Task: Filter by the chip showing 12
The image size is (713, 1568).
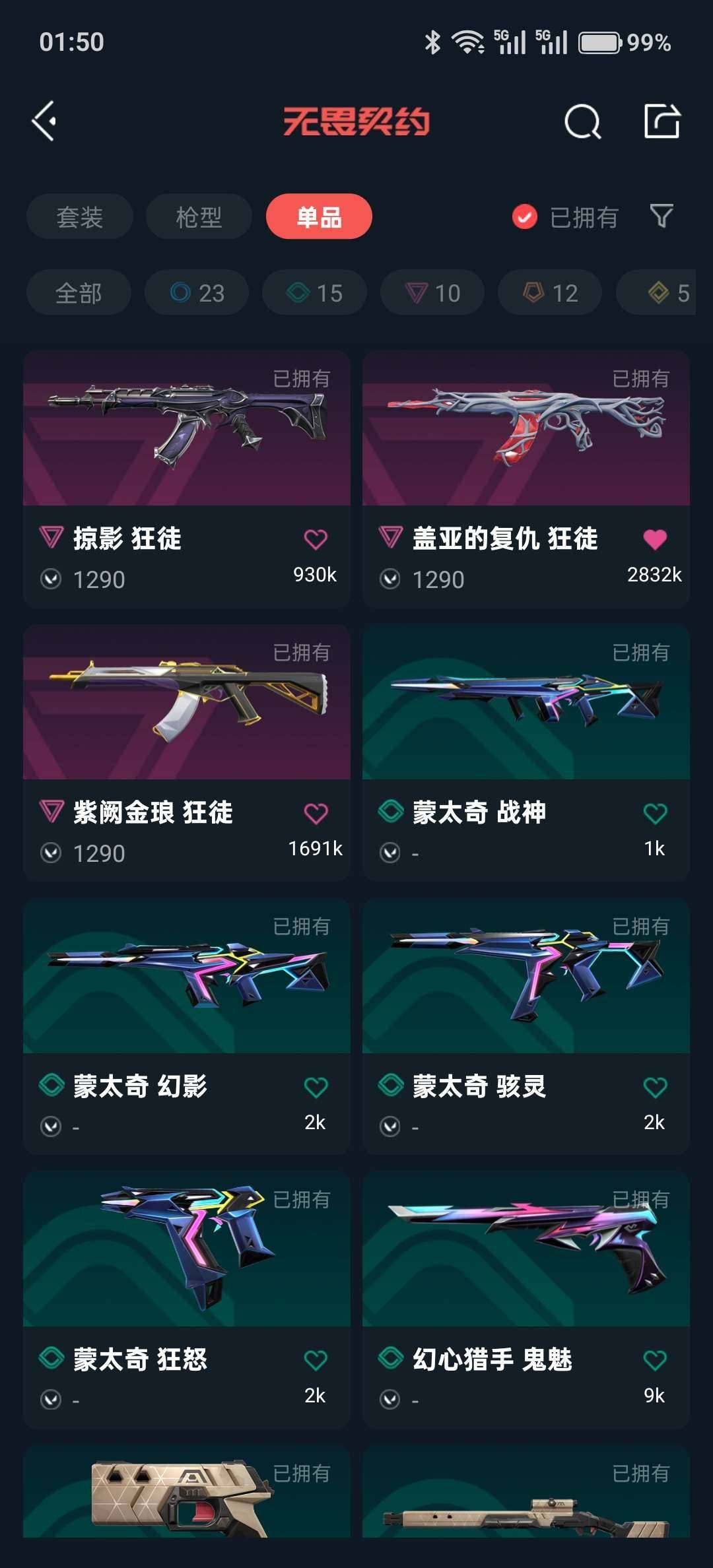Action: [x=550, y=293]
